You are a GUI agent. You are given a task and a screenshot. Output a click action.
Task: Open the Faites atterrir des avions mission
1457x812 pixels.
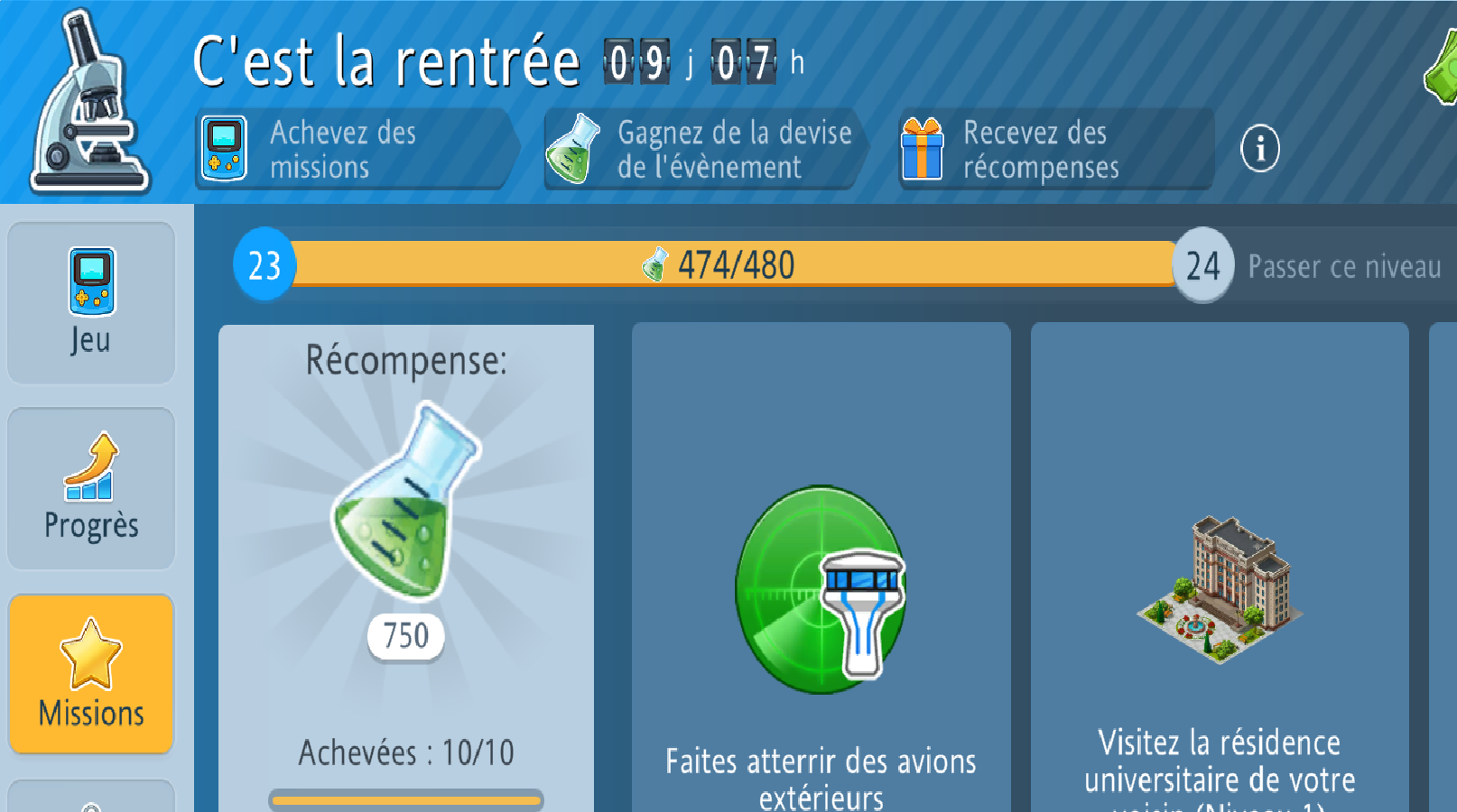click(x=821, y=577)
